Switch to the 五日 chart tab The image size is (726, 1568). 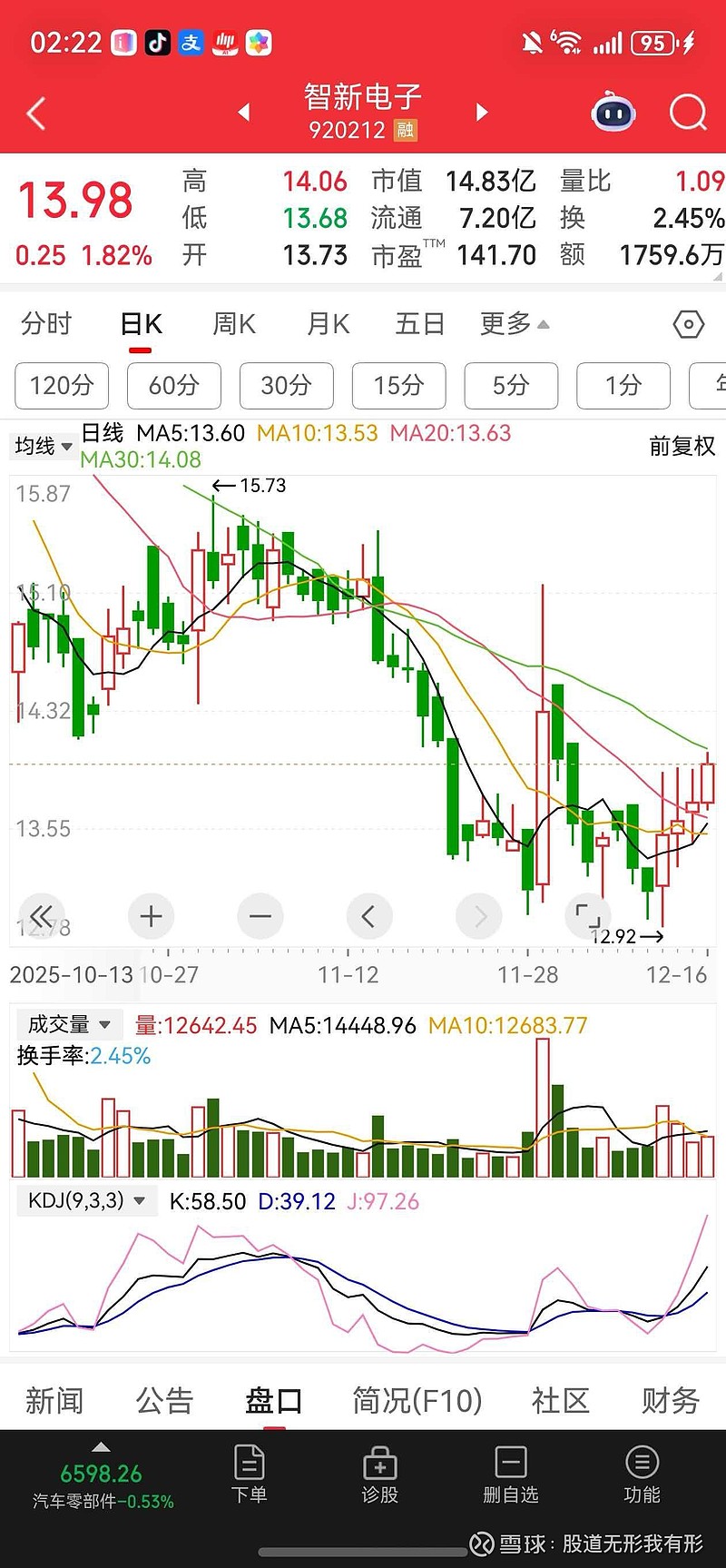tap(419, 324)
